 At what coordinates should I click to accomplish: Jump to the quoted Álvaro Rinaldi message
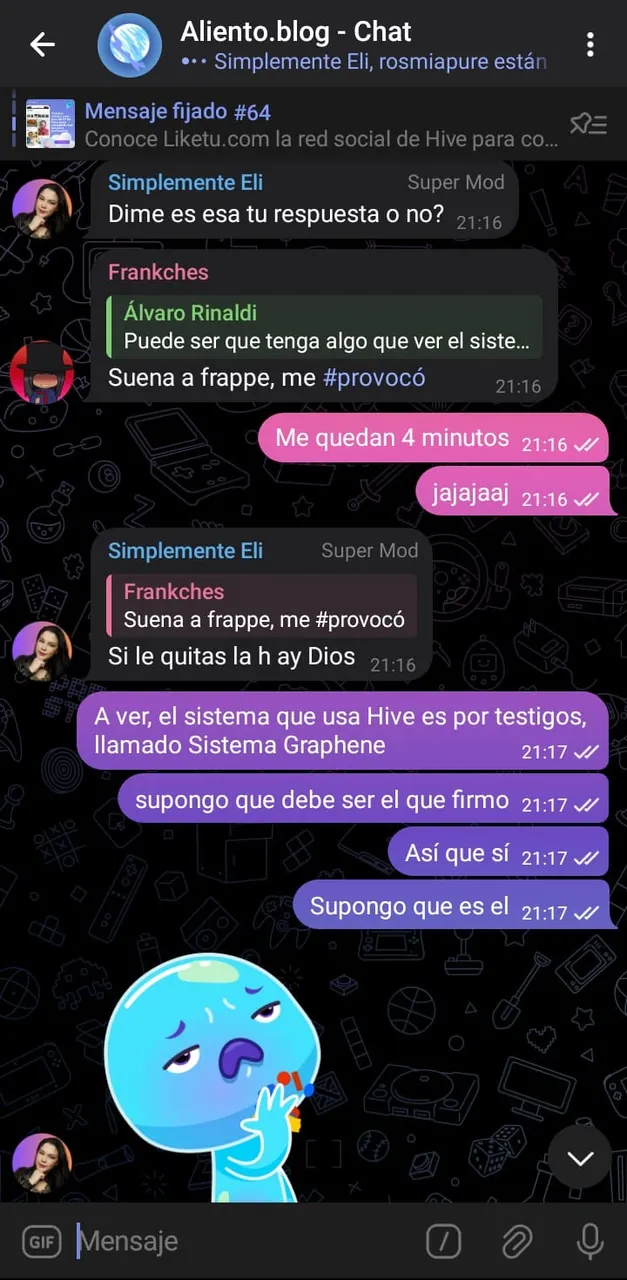[x=324, y=328]
